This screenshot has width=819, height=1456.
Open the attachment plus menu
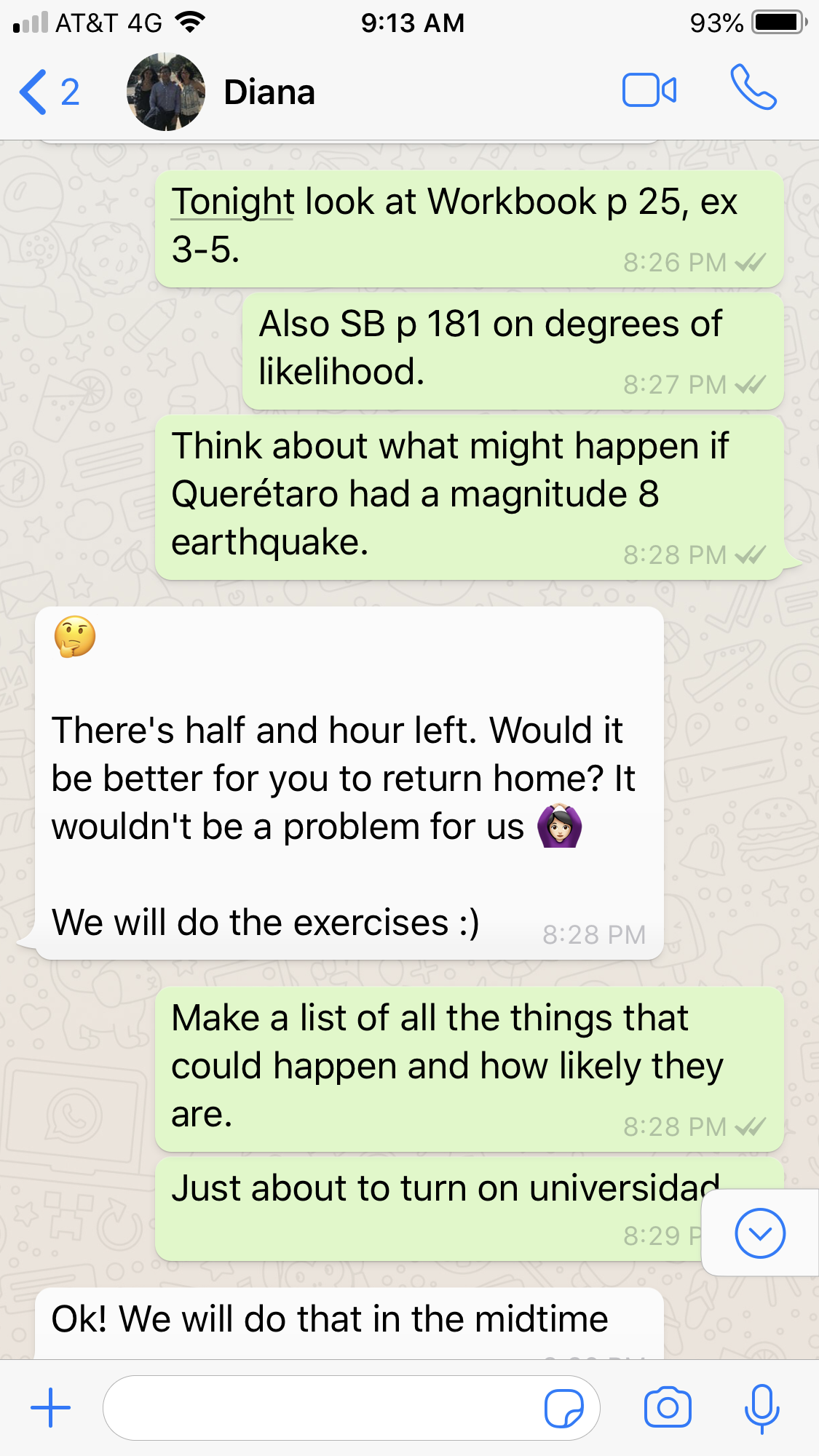coord(50,1407)
